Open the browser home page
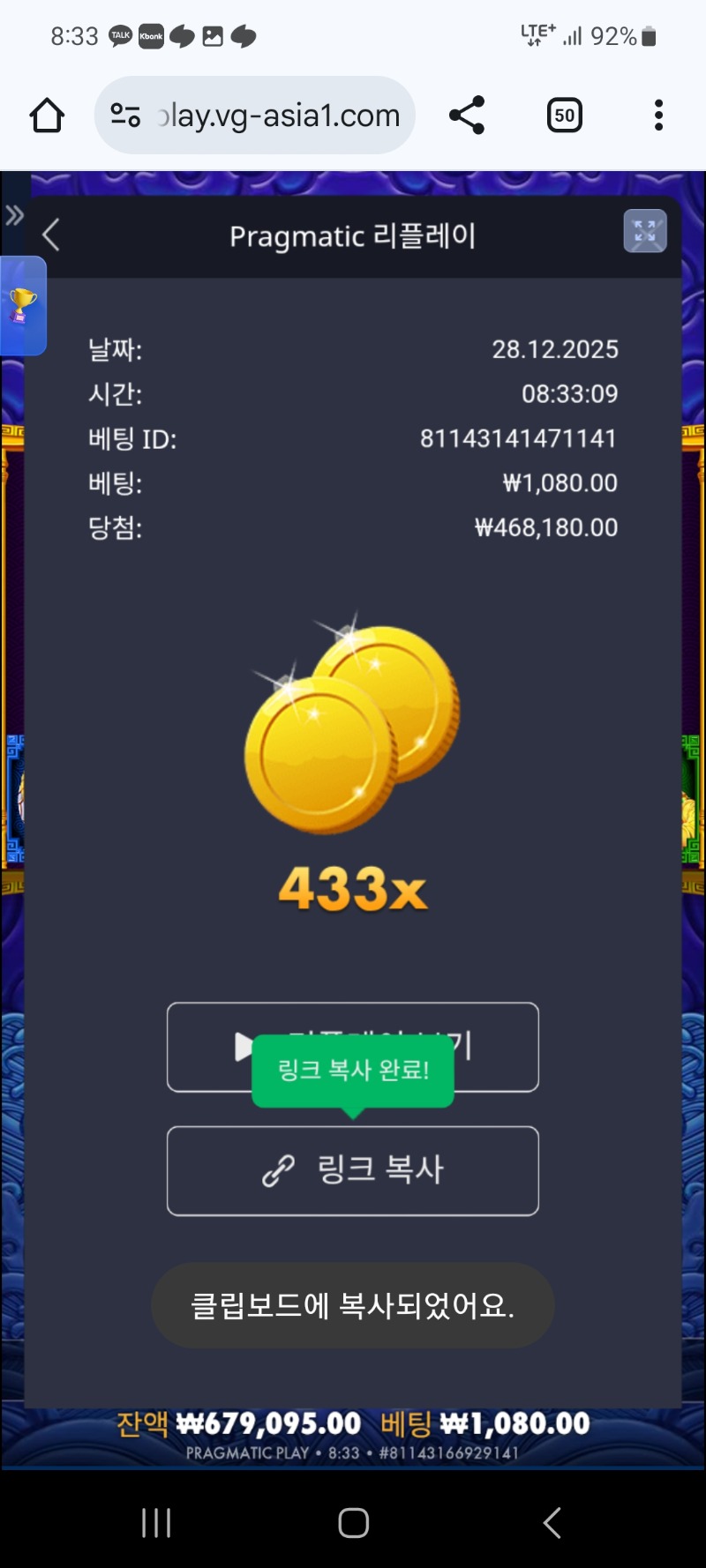 tap(47, 116)
